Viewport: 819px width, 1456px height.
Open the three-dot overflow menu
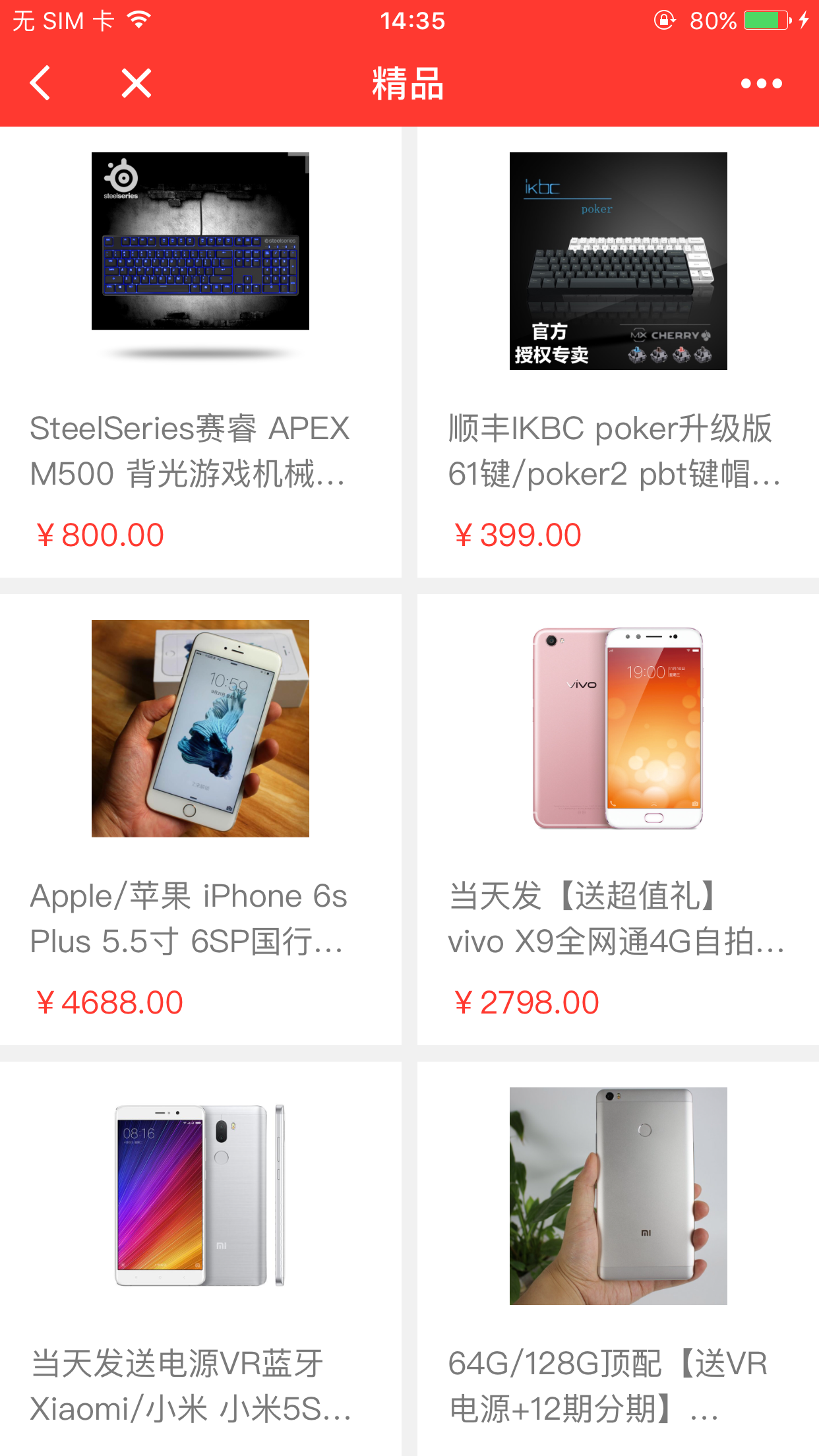[x=761, y=83]
